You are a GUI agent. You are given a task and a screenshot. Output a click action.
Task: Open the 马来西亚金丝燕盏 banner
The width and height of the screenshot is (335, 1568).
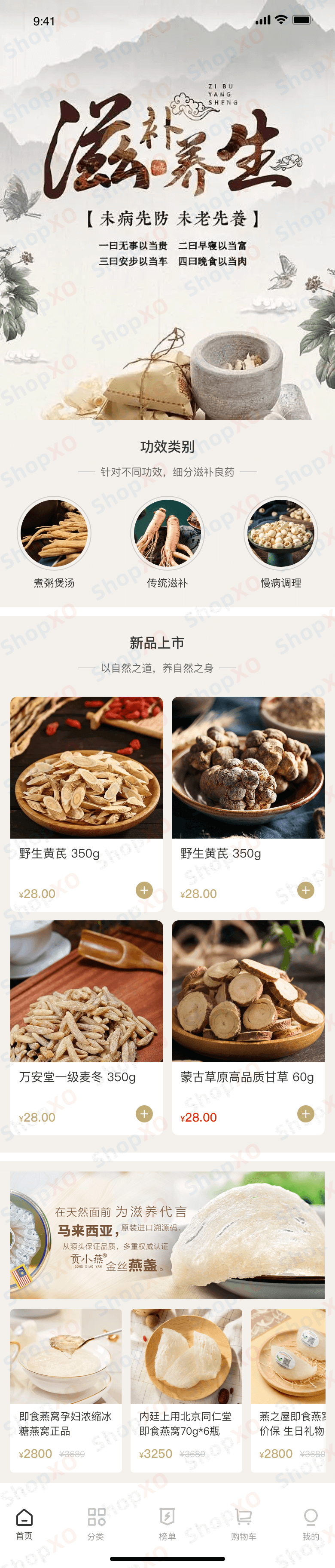click(x=167, y=1236)
